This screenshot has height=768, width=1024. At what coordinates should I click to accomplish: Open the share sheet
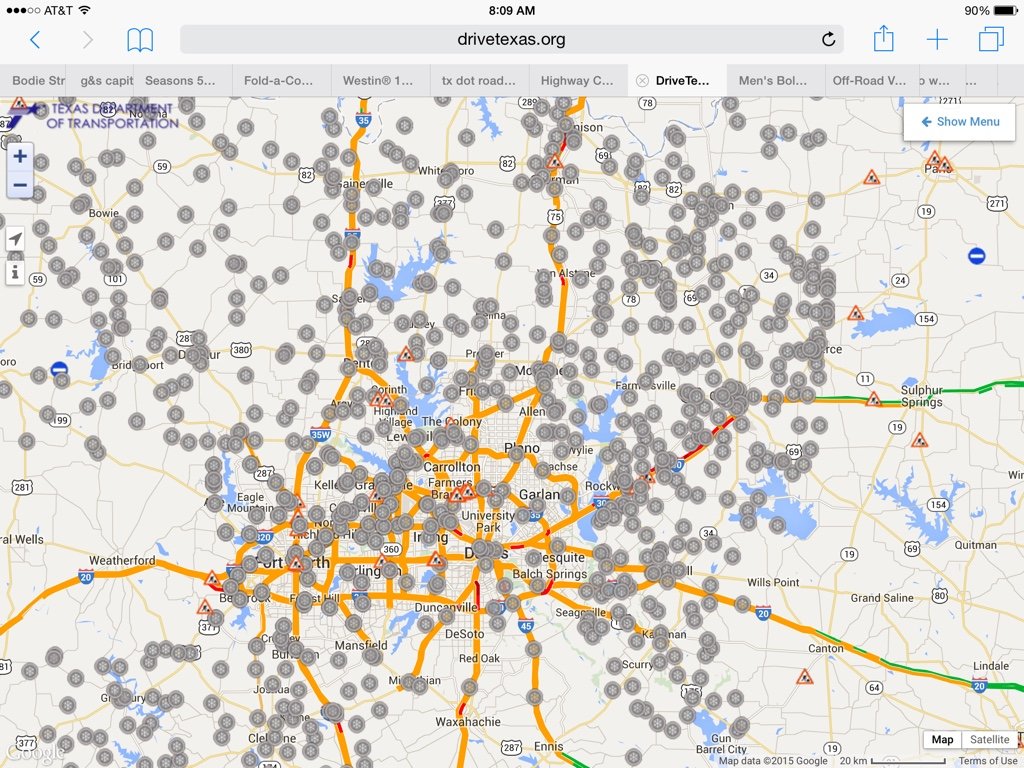[883, 40]
